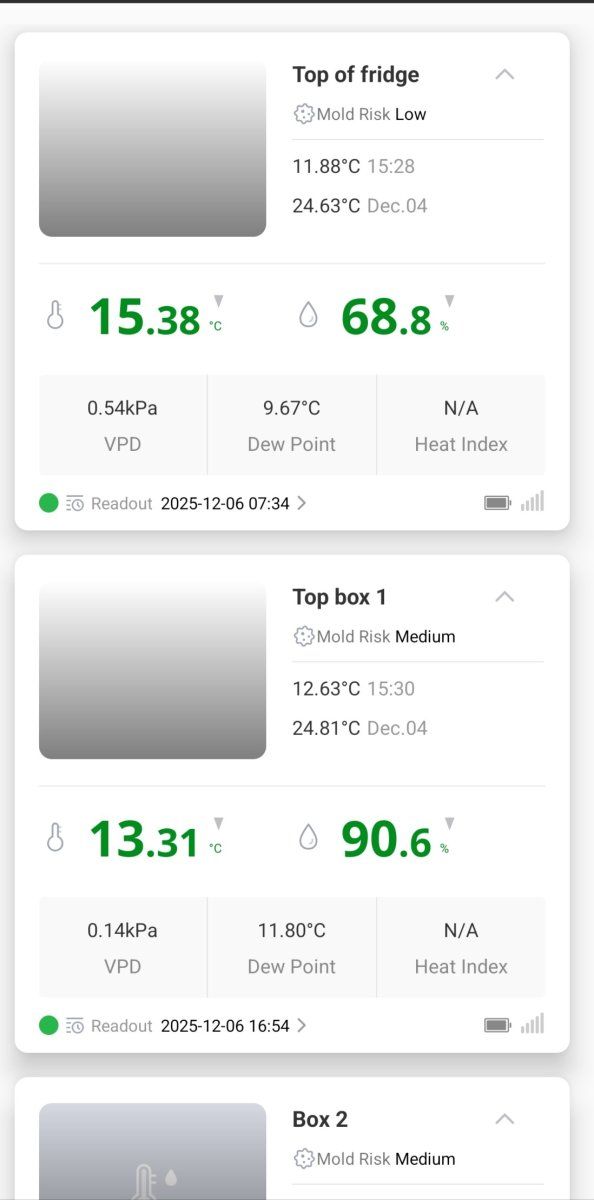
Task: Open Top box 1 readout history
Action: pyautogui.click(x=186, y=1025)
